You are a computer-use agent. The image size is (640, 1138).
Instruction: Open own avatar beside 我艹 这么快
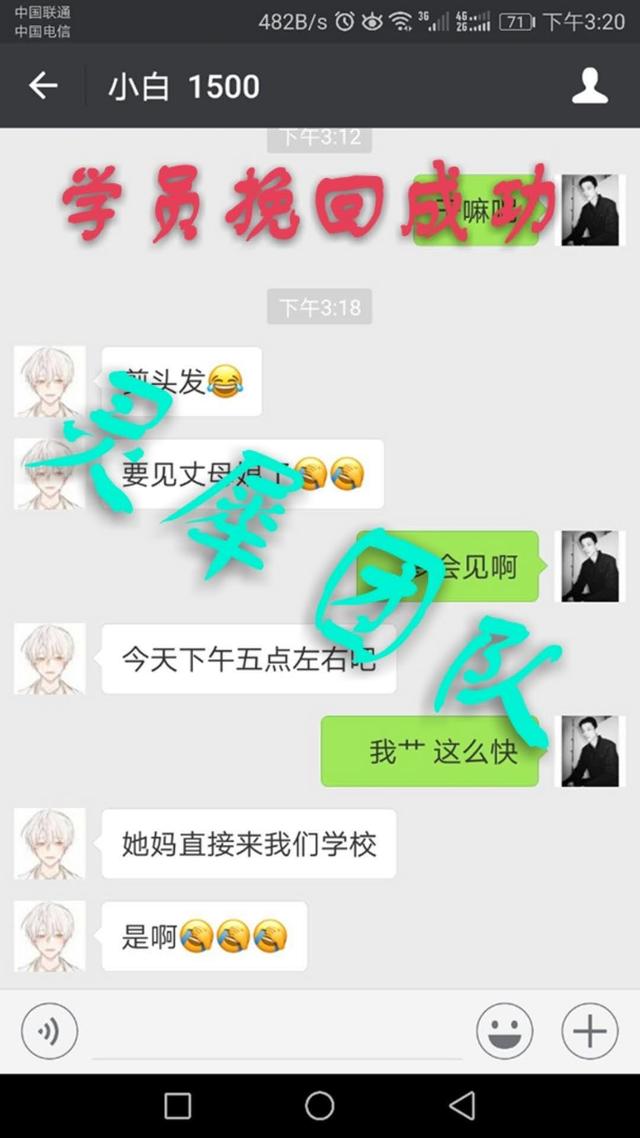point(589,751)
